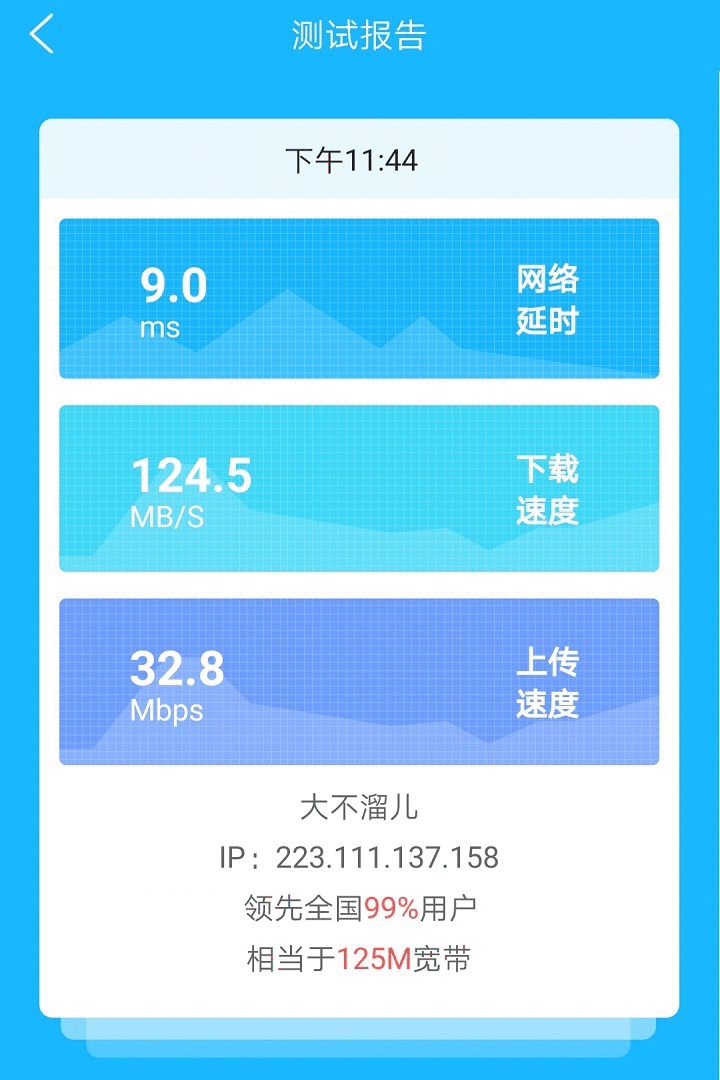Tap the network latency card icon area
The width and height of the screenshot is (720, 1080).
(360, 297)
